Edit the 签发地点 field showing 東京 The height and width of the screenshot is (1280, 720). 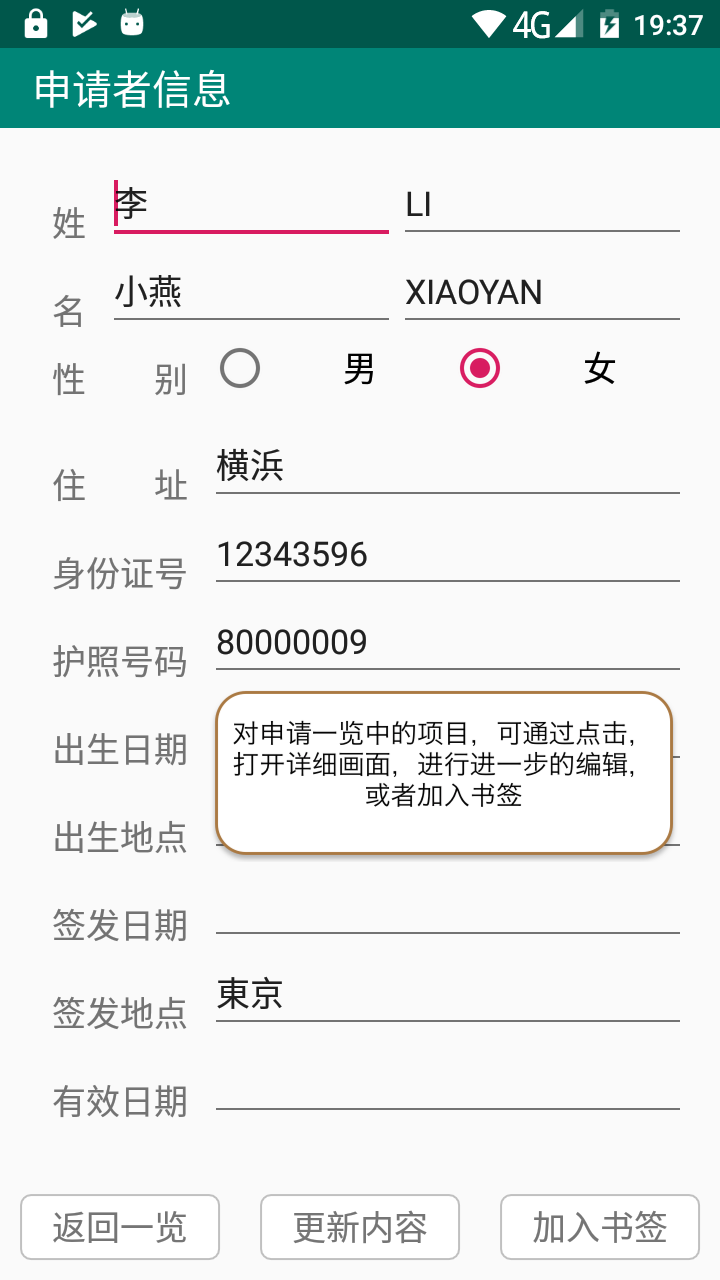[x=448, y=995]
